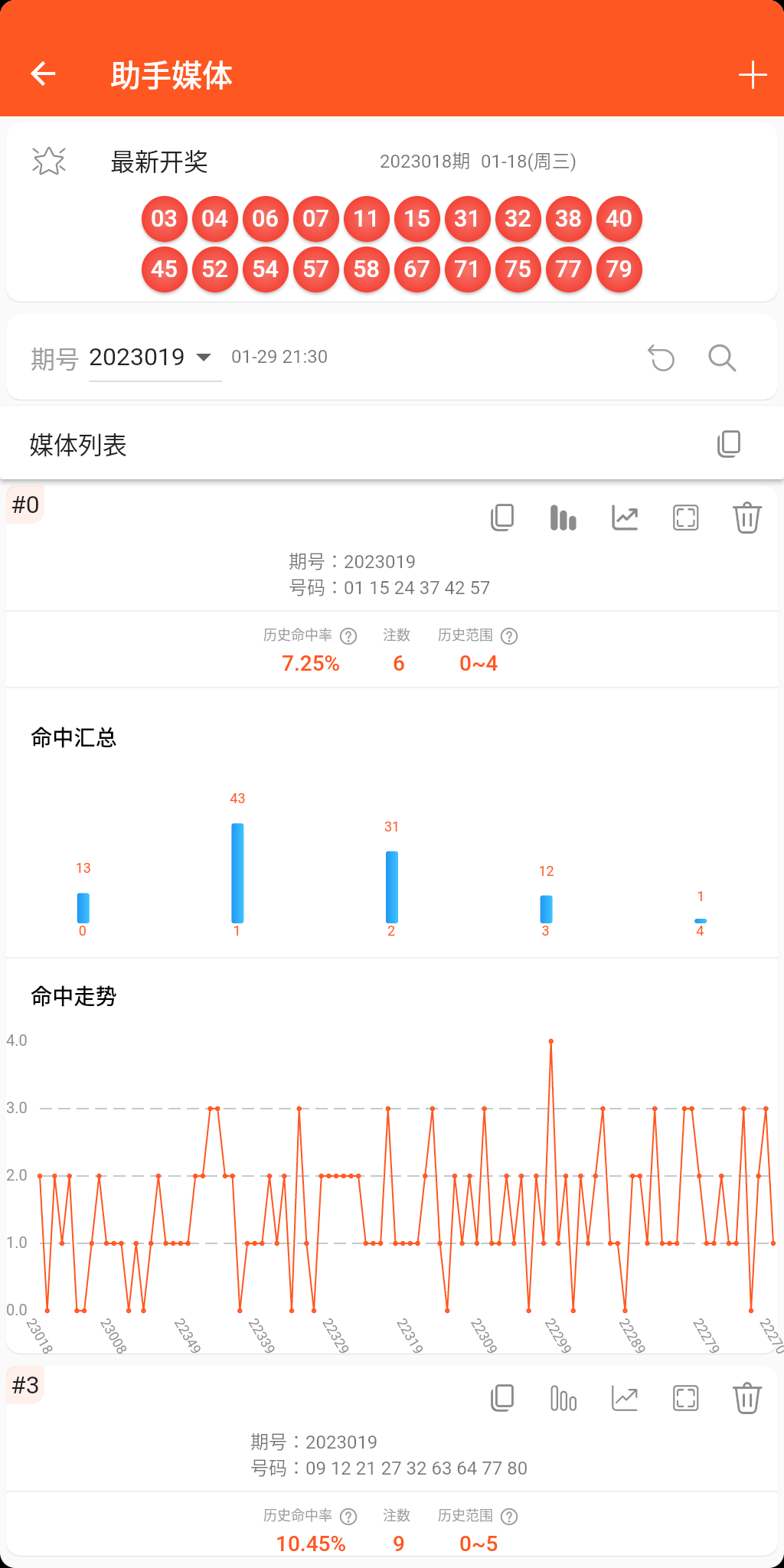Viewport: 784px width, 1568px height.
Task: Show 历史命中率 help for entry #3
Action: [x=348, y=1517]
